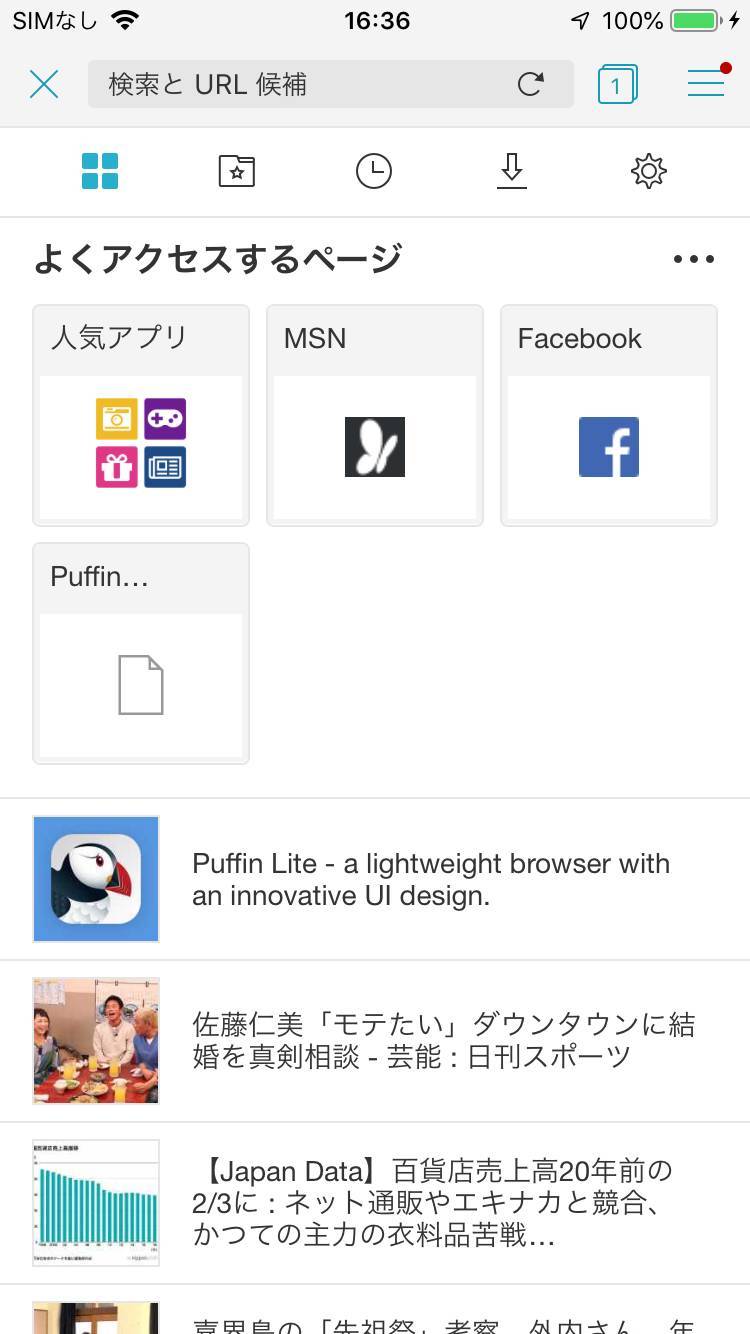Open the bookmarks folder tab
The width and height of the screenshot is (750, 1334).
237,171
